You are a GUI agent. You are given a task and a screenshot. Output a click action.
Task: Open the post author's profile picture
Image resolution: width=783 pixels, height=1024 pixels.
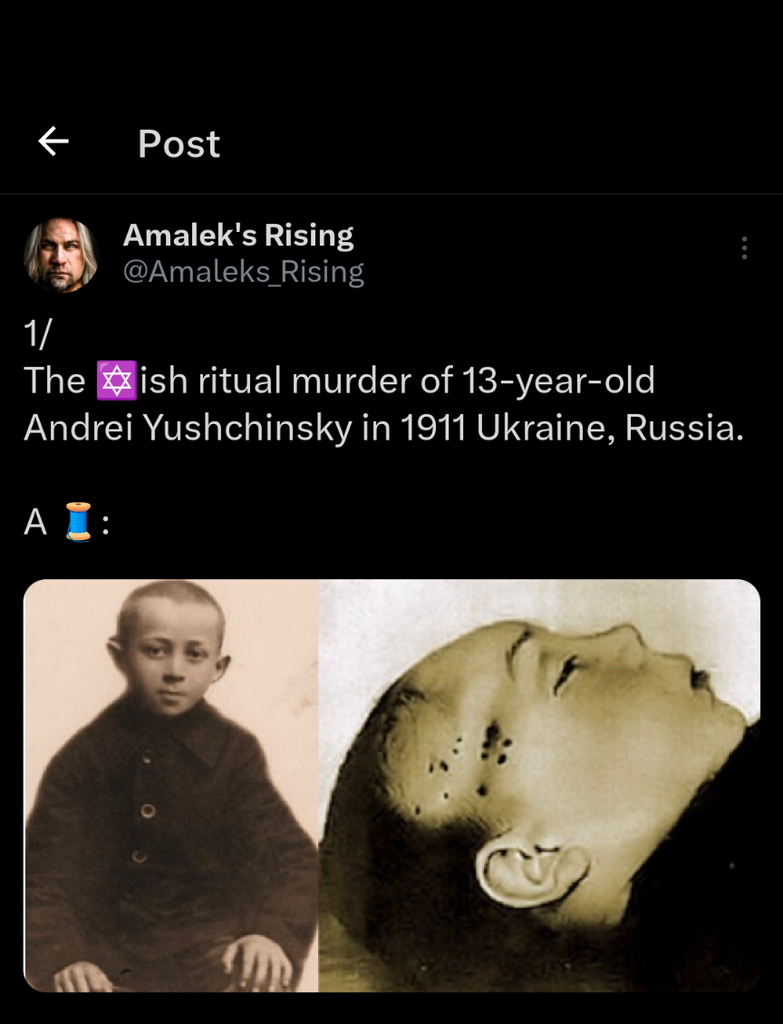click(60, 254)
